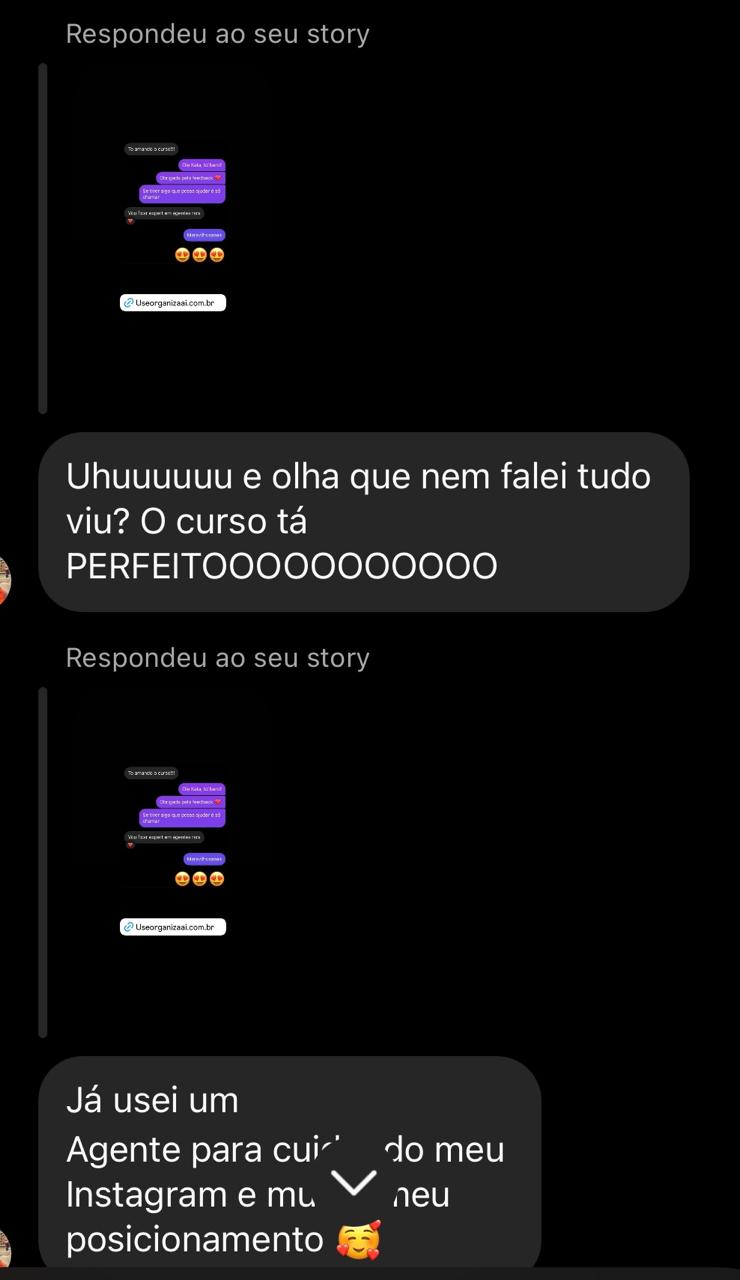Jump to latest messages with the down chevron
The width and height of the screenshot is (740, 1280).
pyautogui.click(x=353, y=1182)
